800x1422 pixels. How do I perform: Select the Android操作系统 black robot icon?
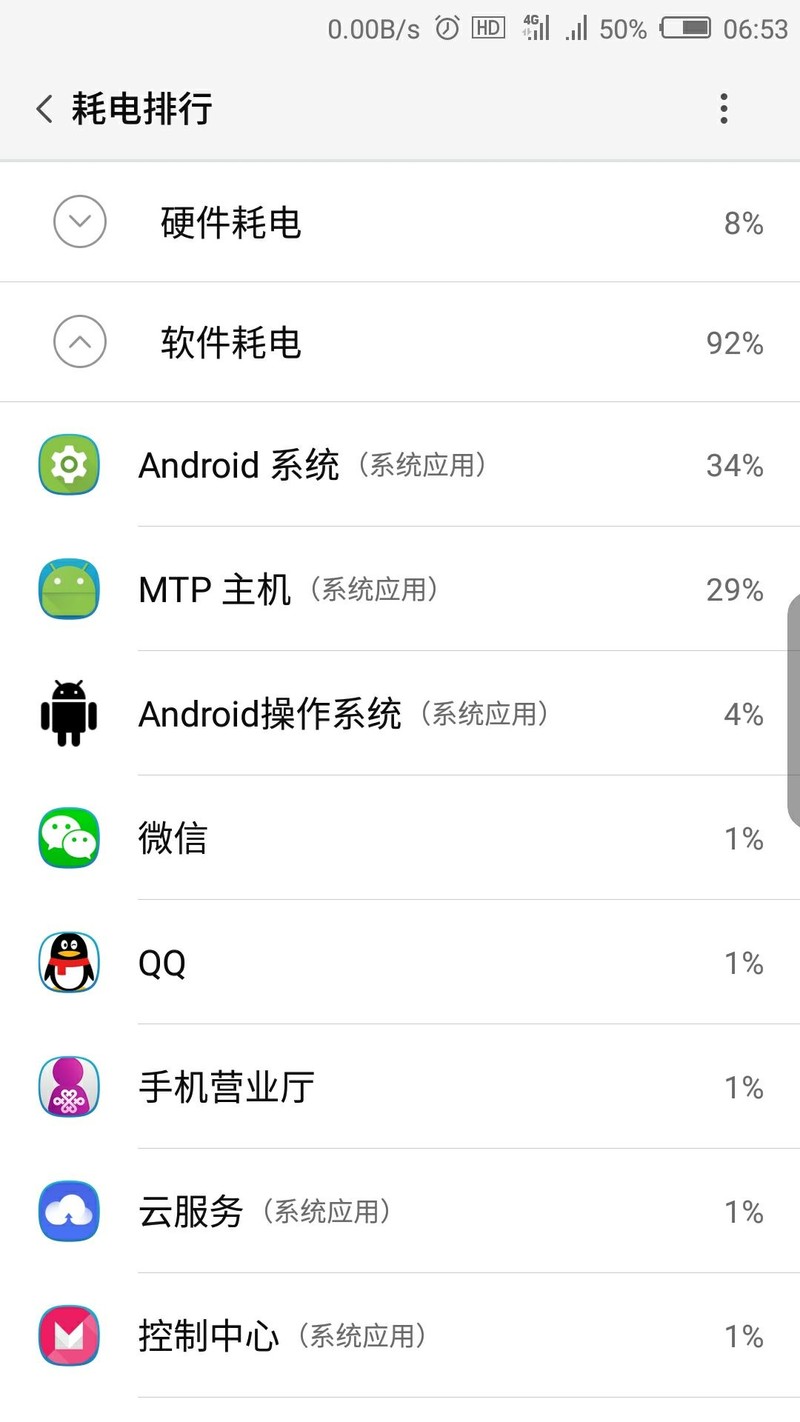(68, 713)
